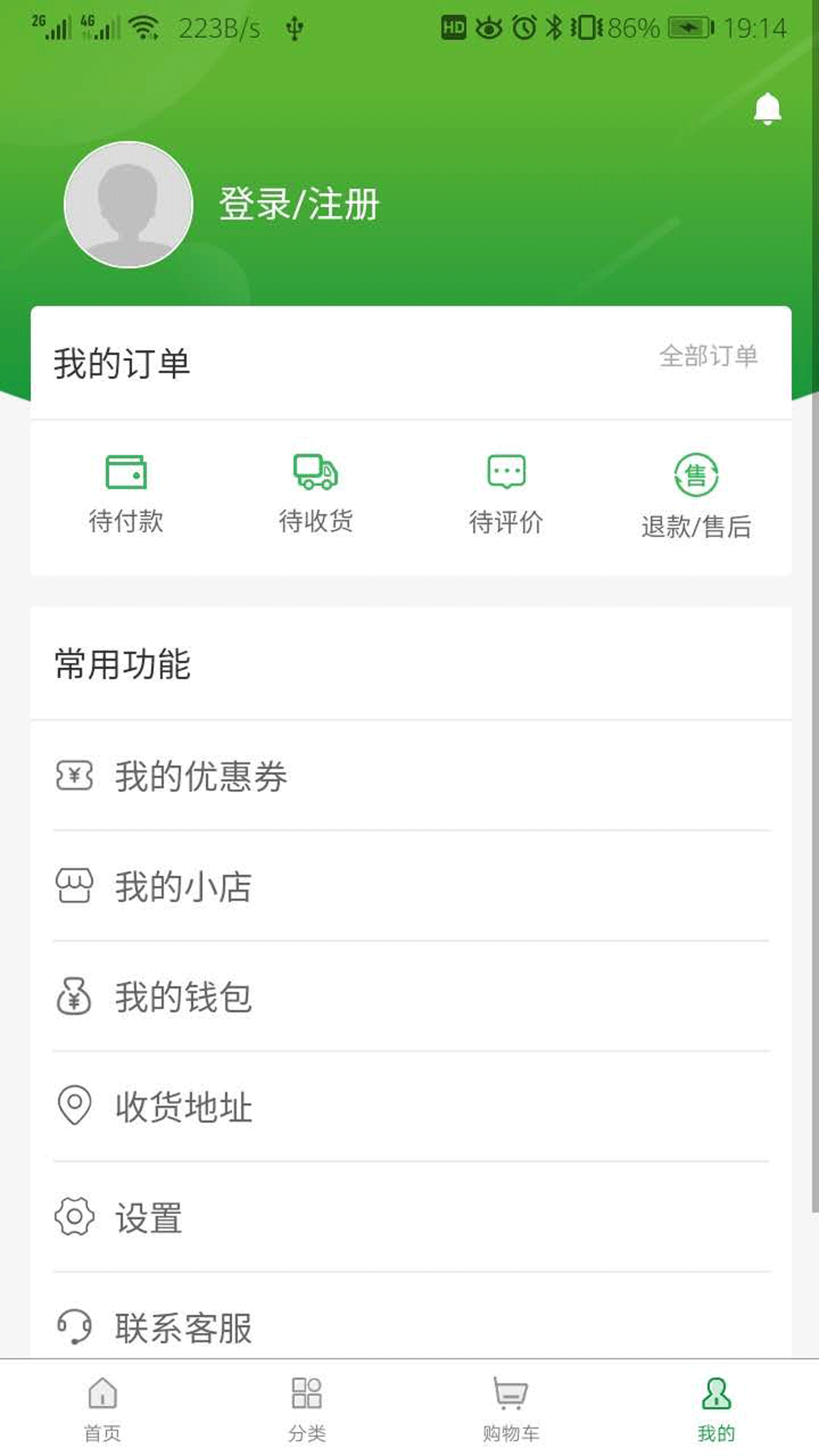Open 设置 settings row
This screenshot has width=819, height=1456.
point(411,1217)
